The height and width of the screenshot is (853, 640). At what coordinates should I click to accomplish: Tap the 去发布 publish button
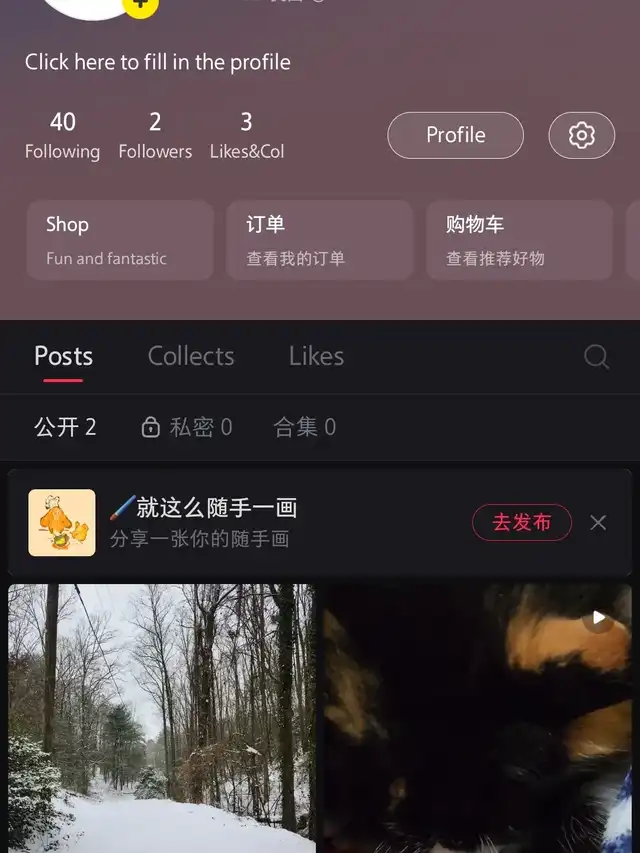[x=521, y=522]
